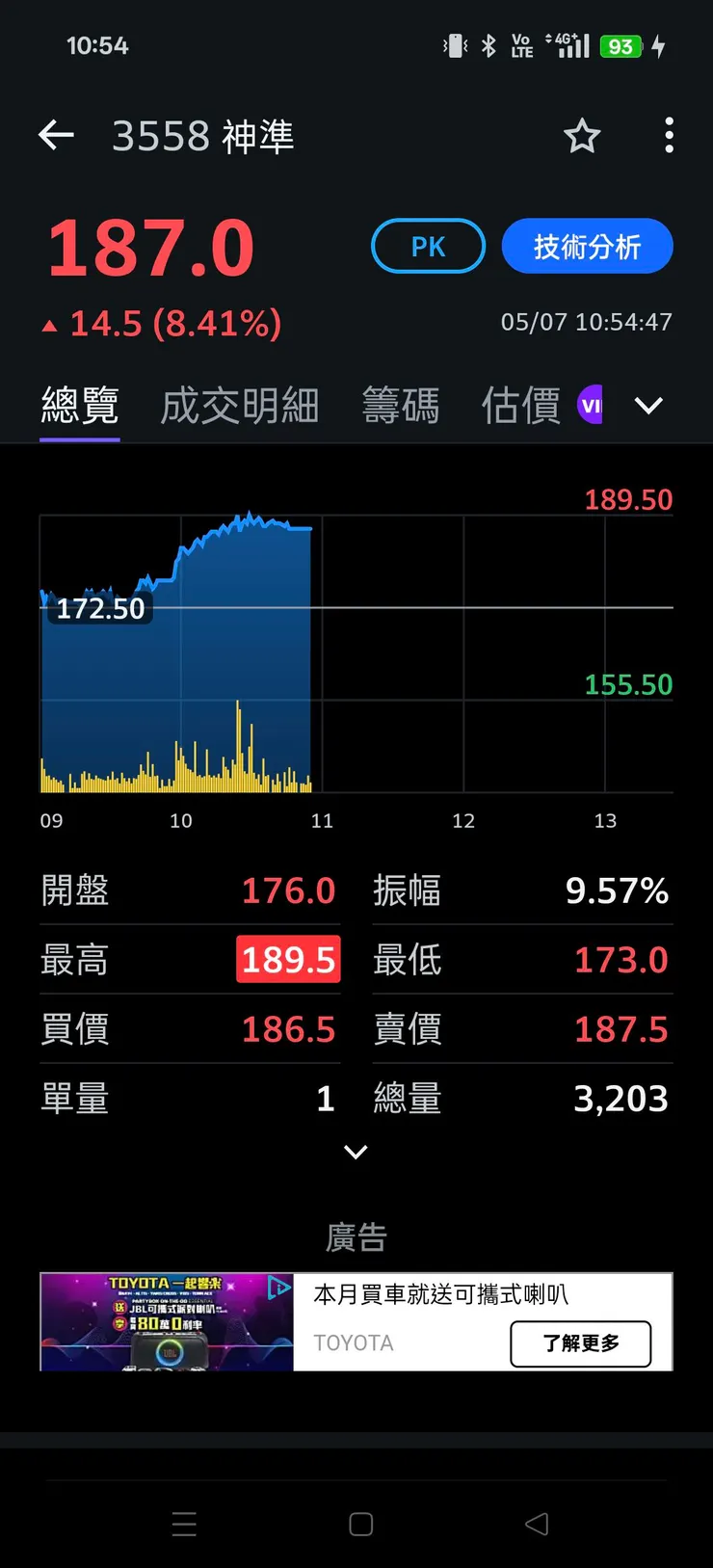
Task: Switch to the 籌碼 tab
Action: point(402,405)
